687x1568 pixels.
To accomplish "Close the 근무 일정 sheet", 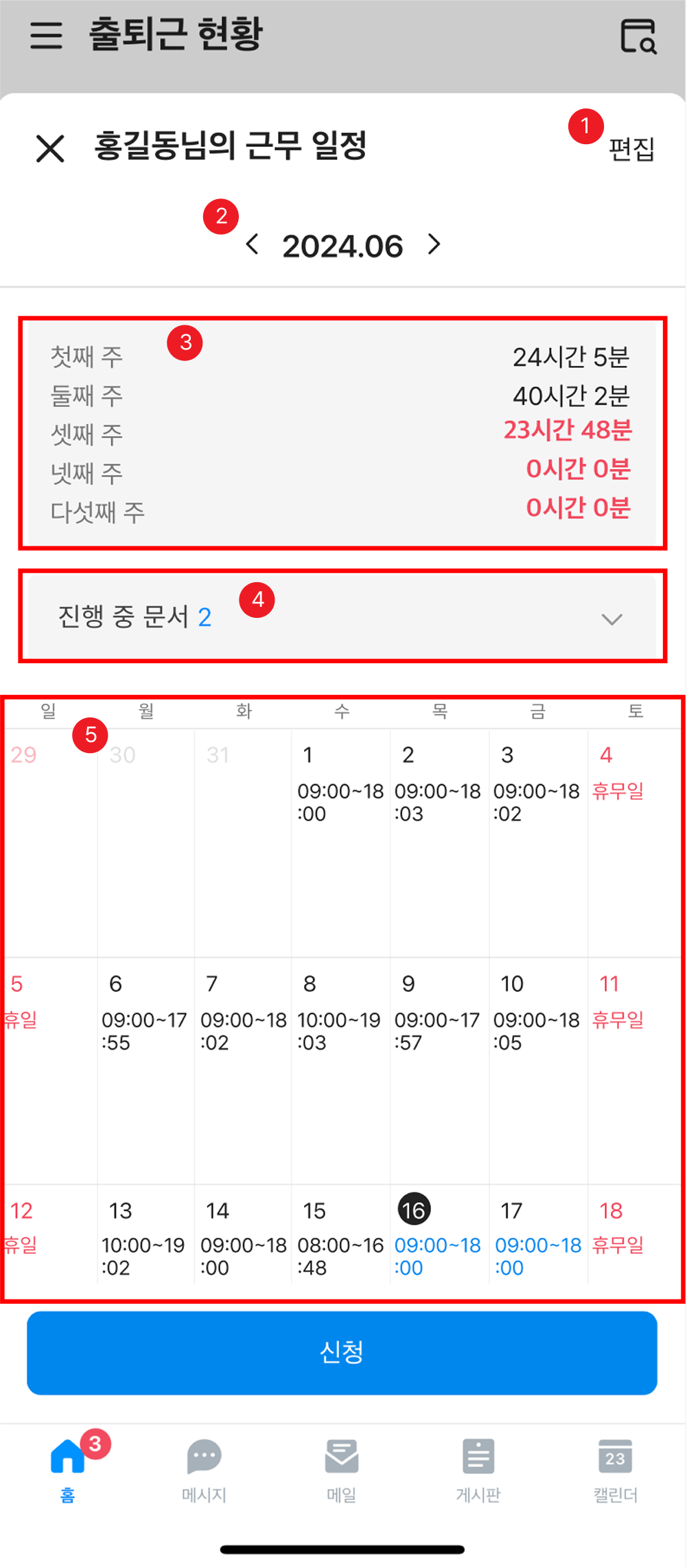I will (50, 148).
